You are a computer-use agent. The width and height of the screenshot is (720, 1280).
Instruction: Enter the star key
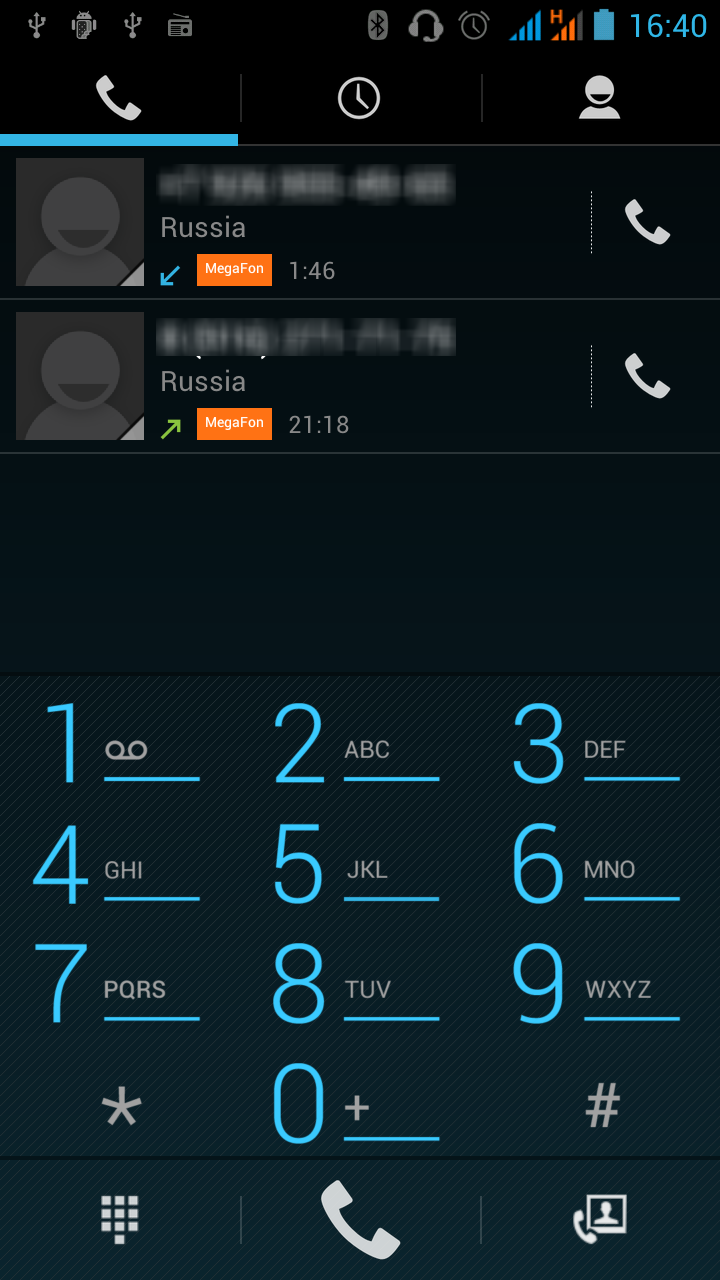(x=121, y=1107)
